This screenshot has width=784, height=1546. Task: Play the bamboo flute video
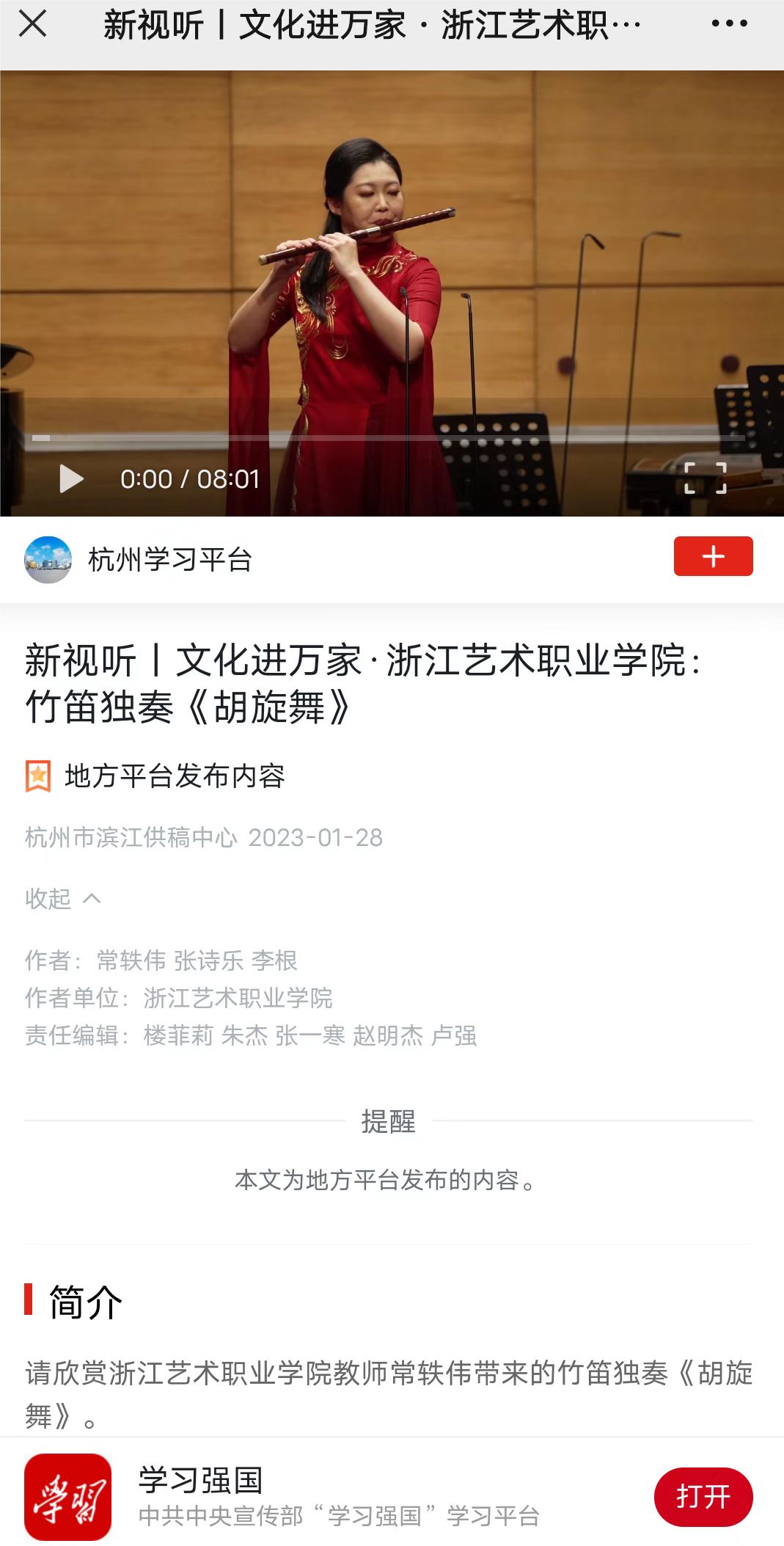coord(71,479)
